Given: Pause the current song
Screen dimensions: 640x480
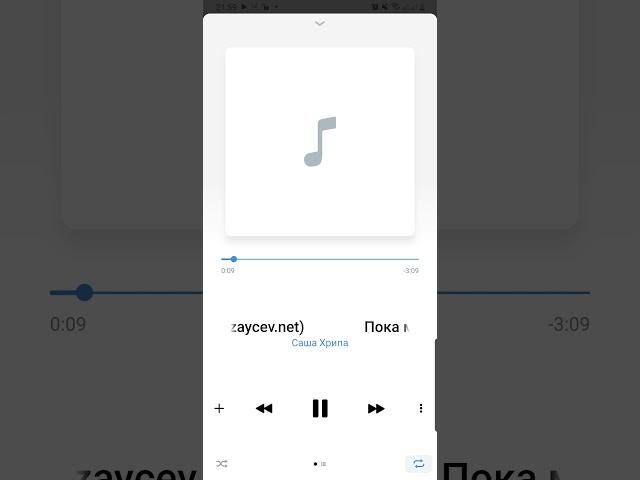Looking at the screenshot, I should (x=320, y=408).
